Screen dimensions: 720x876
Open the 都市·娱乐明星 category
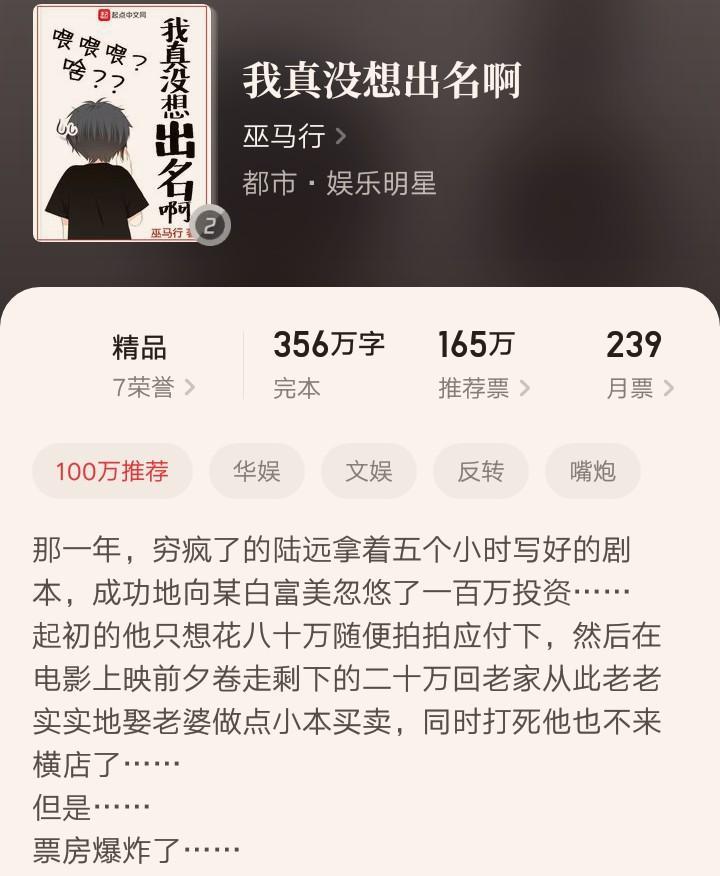(x=340, y=184)
